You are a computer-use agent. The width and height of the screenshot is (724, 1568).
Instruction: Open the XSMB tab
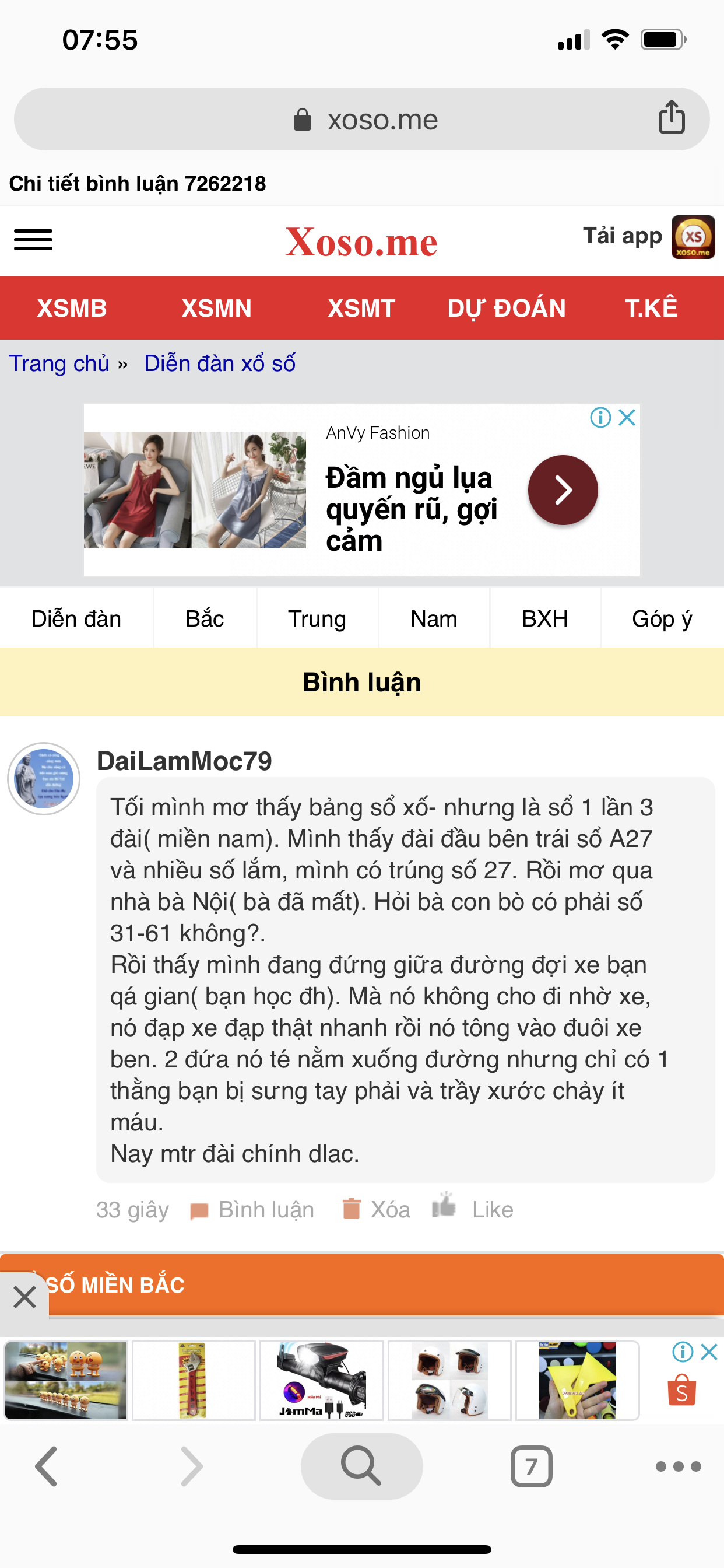[72, 308]
